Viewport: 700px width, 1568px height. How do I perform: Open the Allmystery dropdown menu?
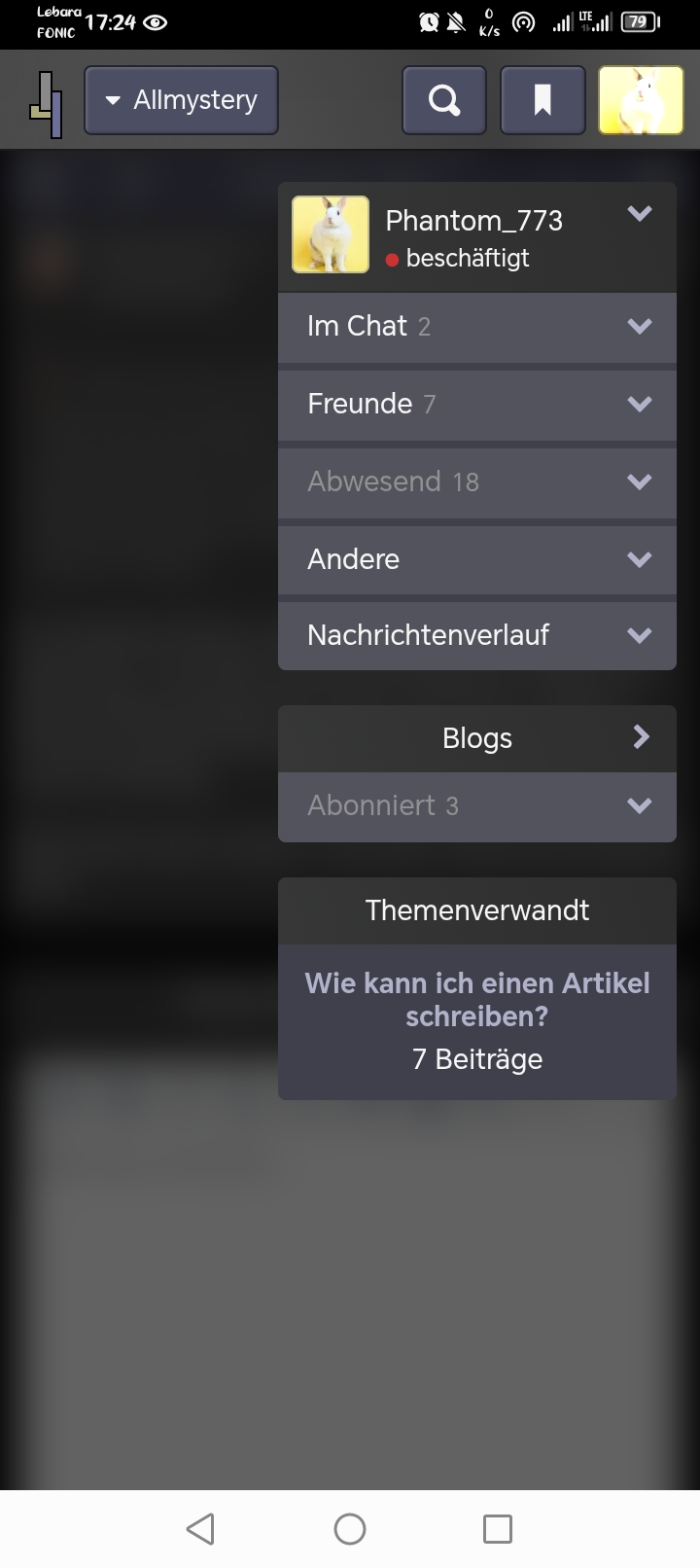point(181,100)
